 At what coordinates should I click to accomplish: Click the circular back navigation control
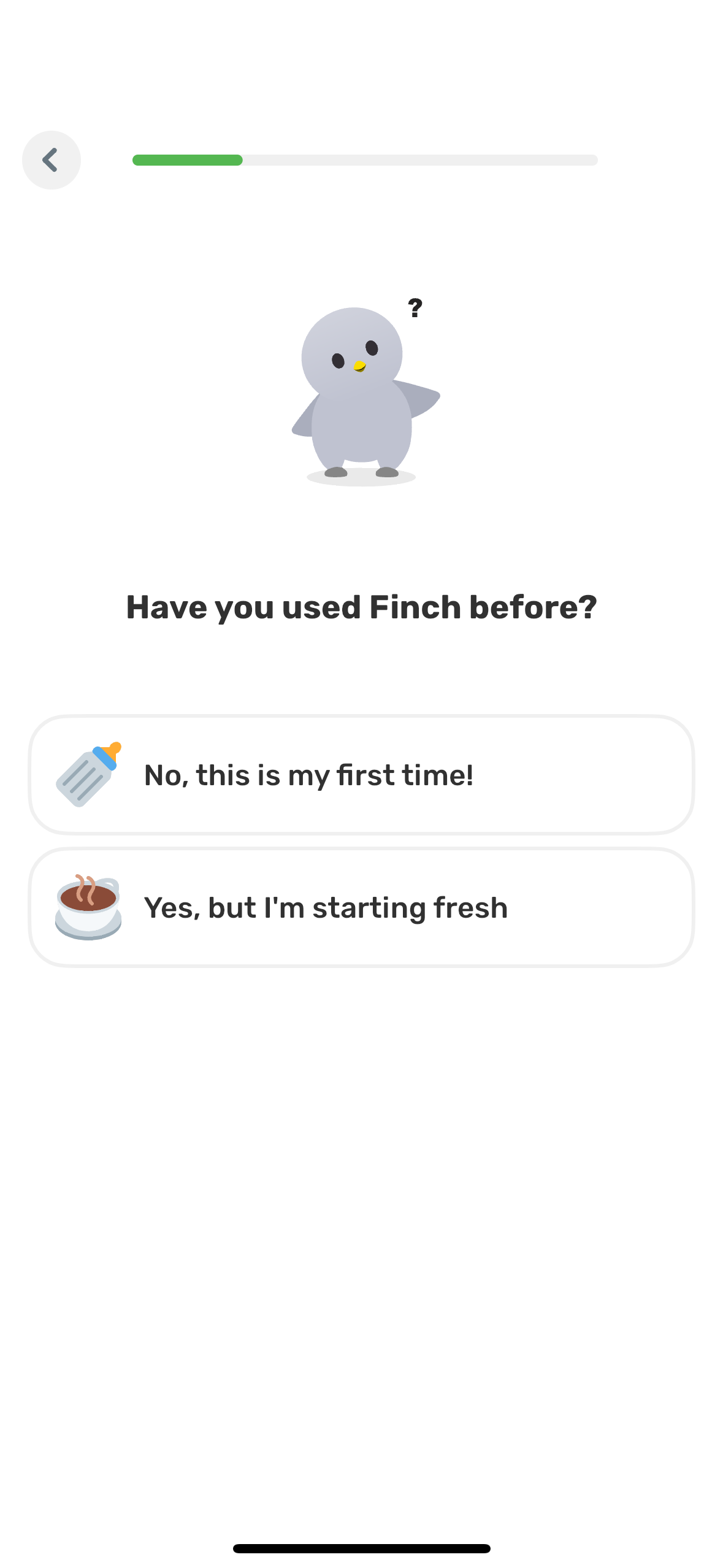pos(51,159)
